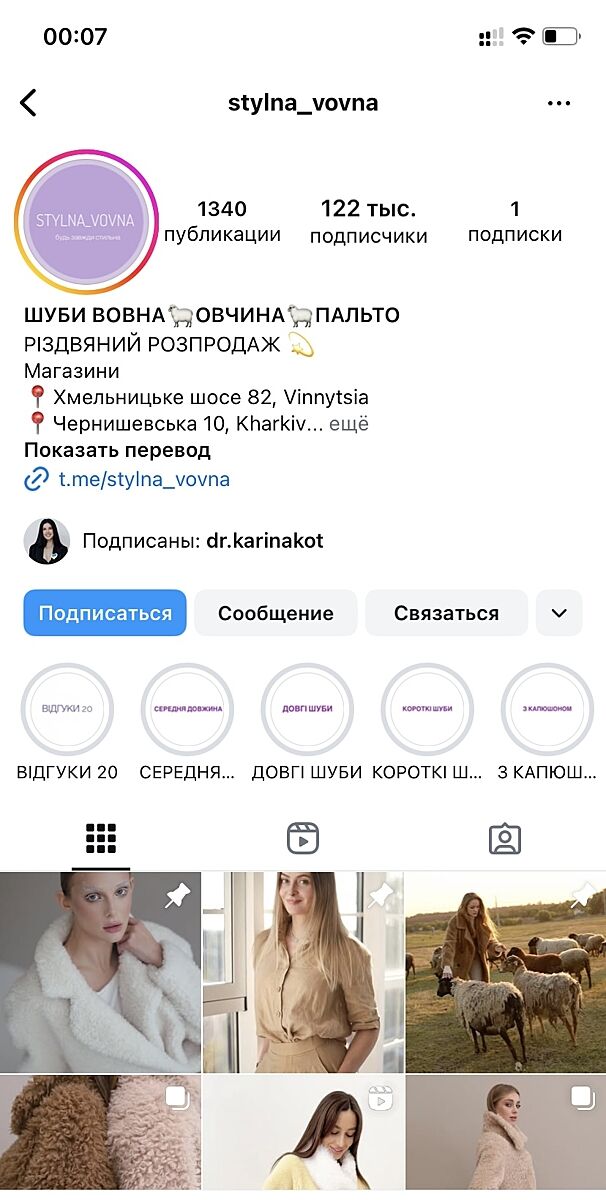Open the ВІДГУКИ 20 highlight
Image resolution: width=606 pixels, height=1200 pixels.
coord(67,709)
